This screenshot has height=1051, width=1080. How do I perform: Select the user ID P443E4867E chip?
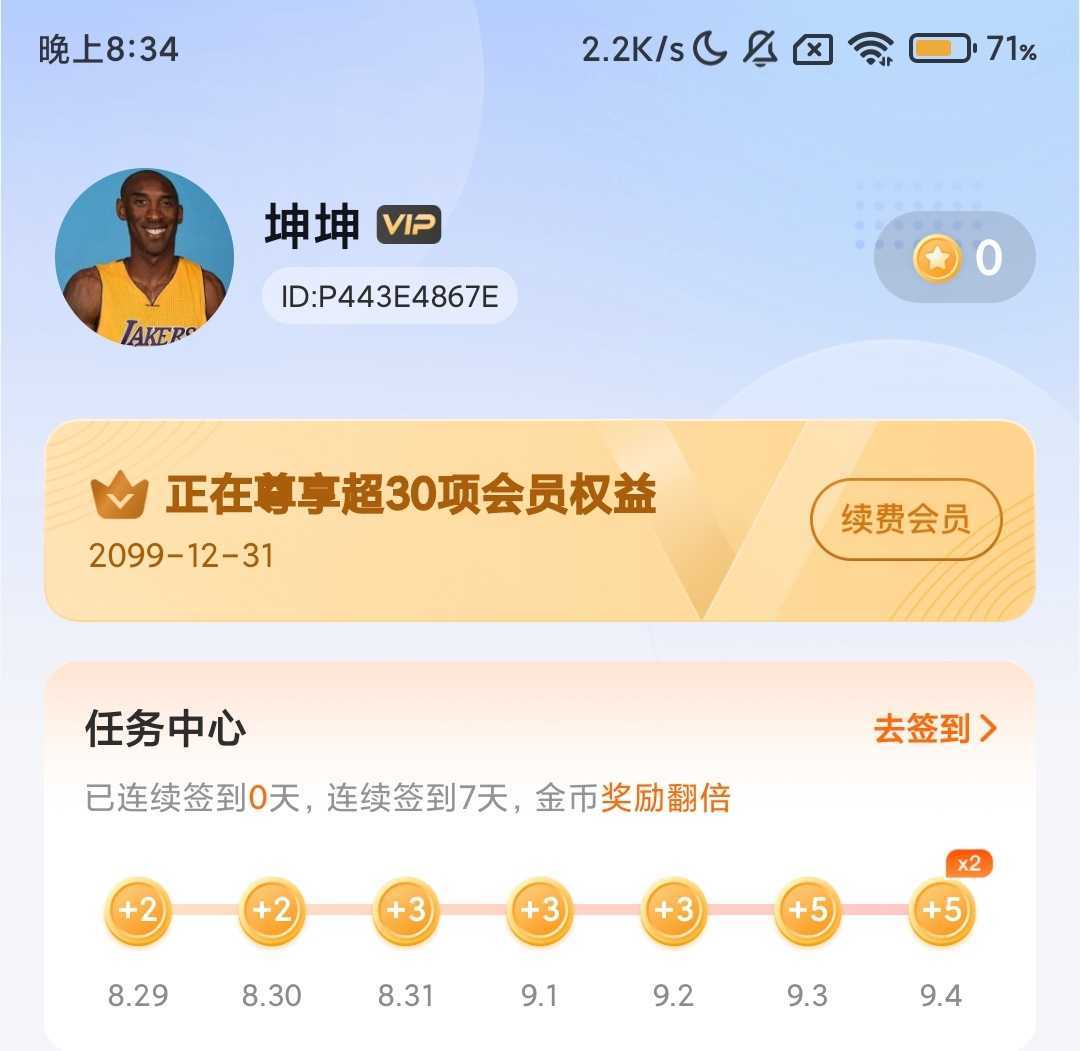390,296
